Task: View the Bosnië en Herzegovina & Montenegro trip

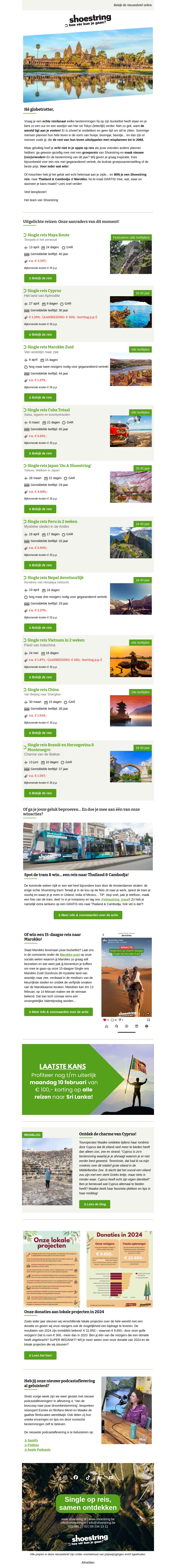Action: click(x=40, y=793)
